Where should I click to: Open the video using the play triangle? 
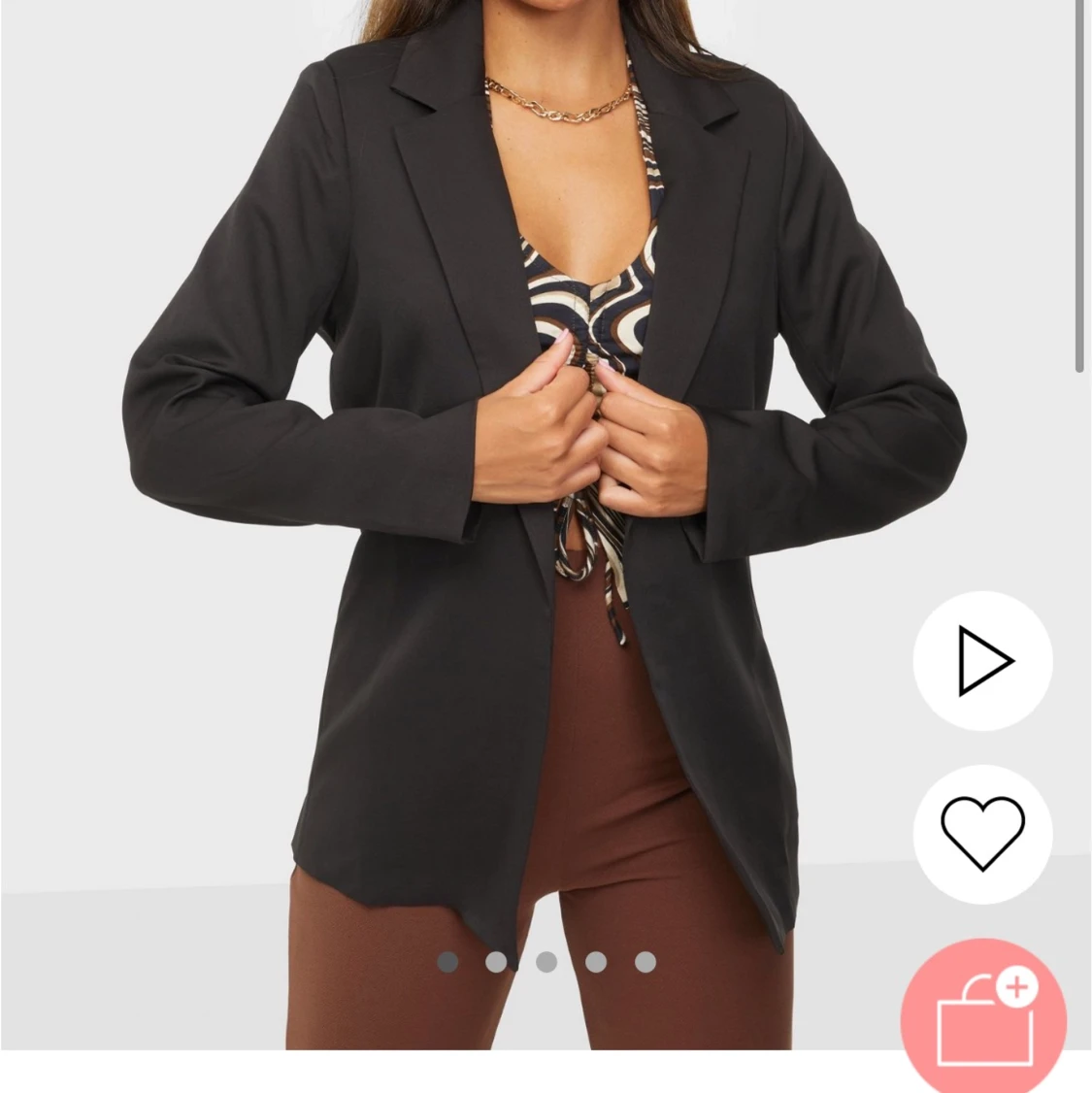[x=981, y=661]
